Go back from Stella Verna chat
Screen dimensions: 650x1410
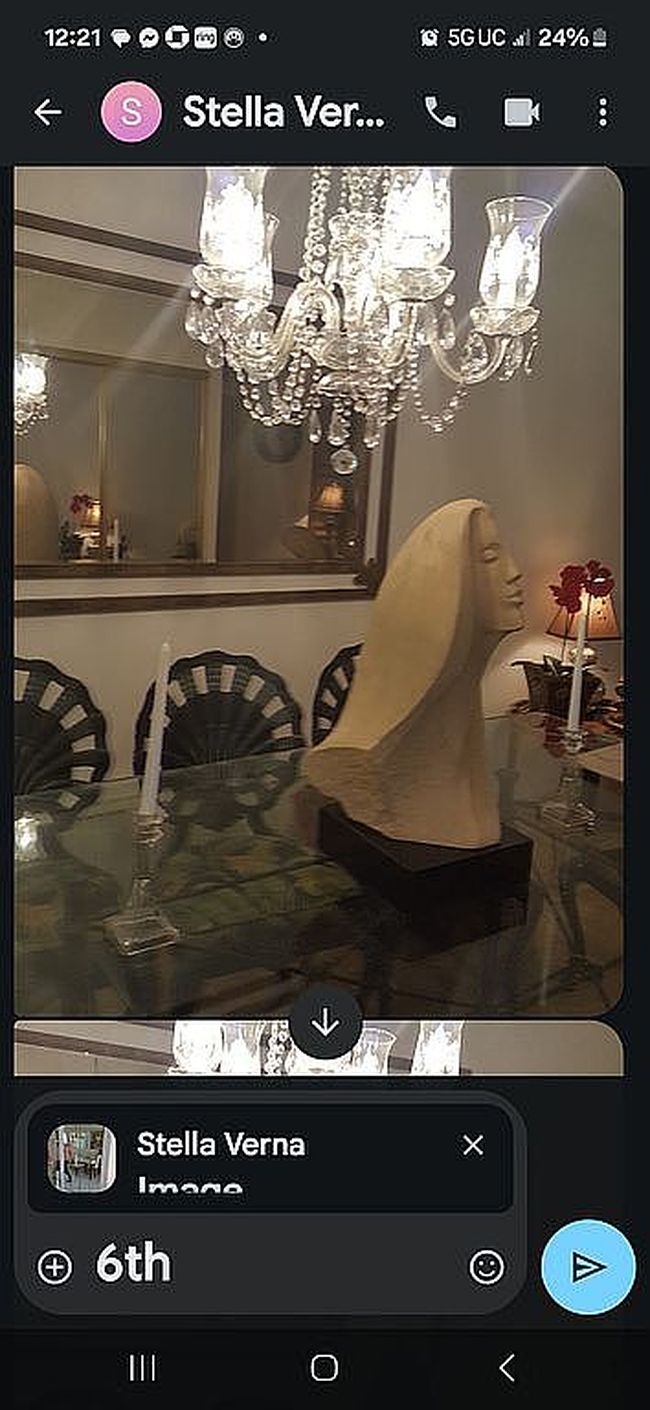tap(47, 112)
